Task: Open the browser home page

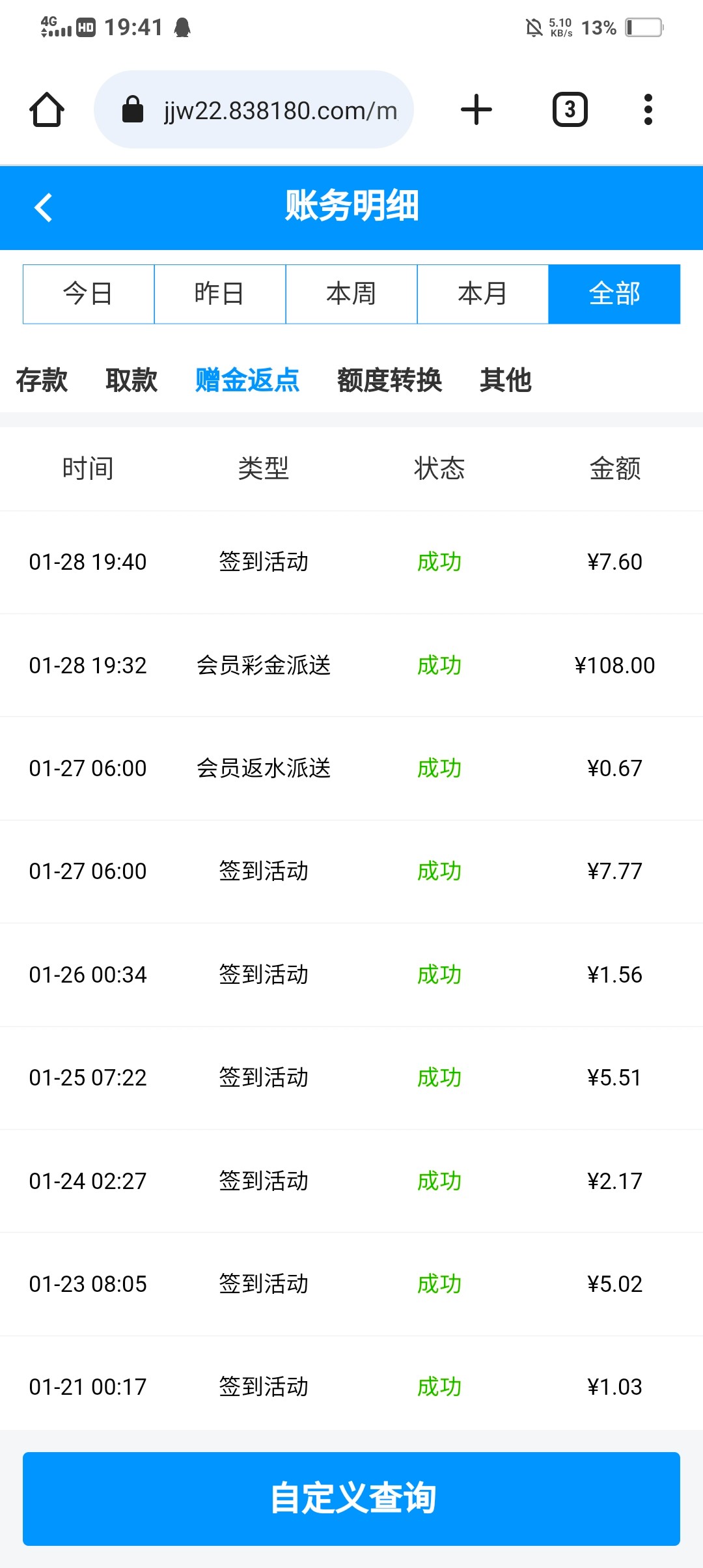Action: (x=47, y=109)
